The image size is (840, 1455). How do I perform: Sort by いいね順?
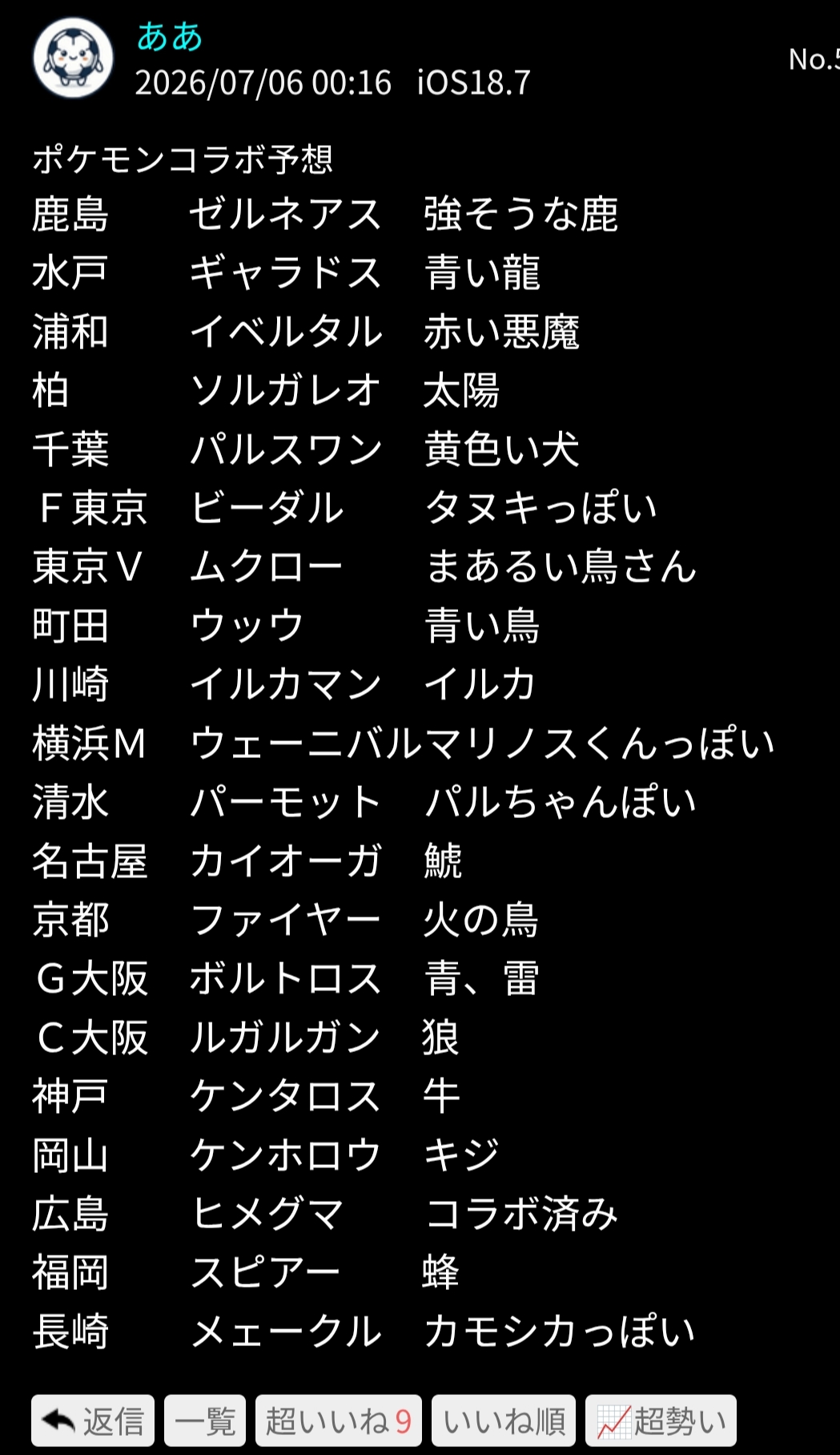[x=504, y=1421]
